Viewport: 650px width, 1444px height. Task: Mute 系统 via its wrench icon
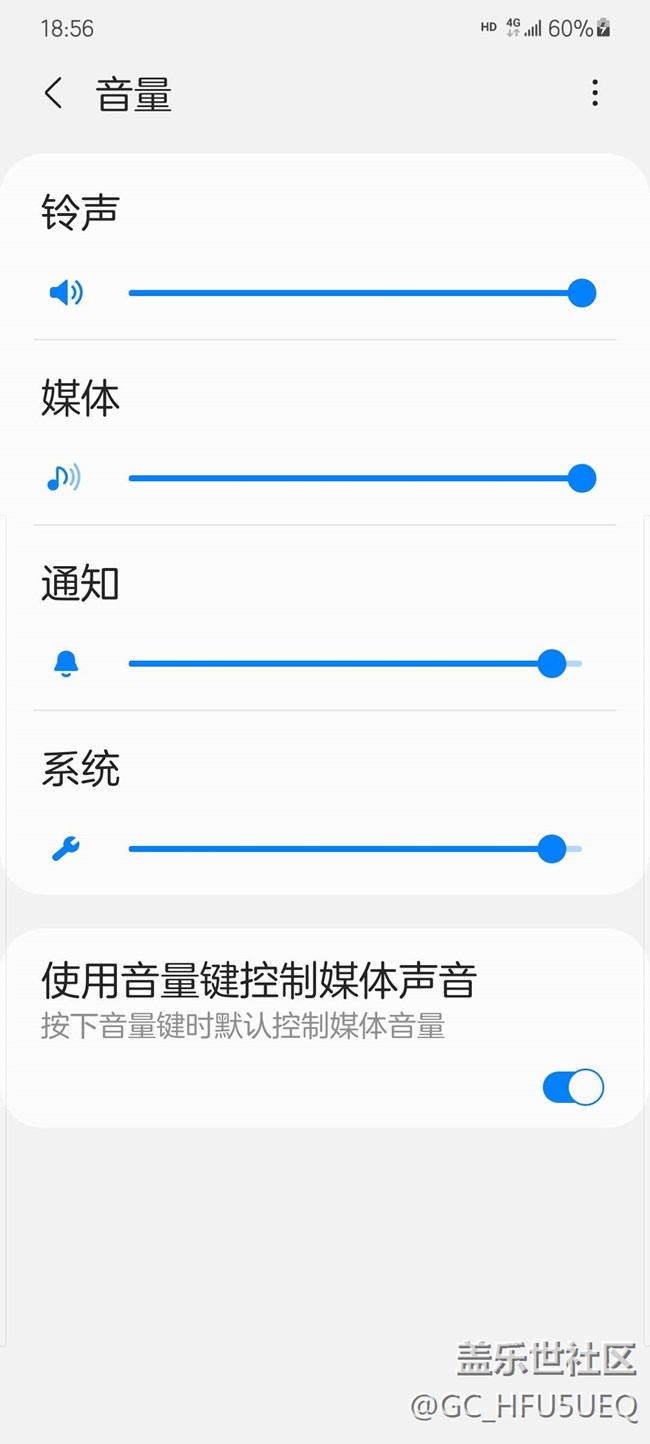pyautogui.click(x=66, y=849)
